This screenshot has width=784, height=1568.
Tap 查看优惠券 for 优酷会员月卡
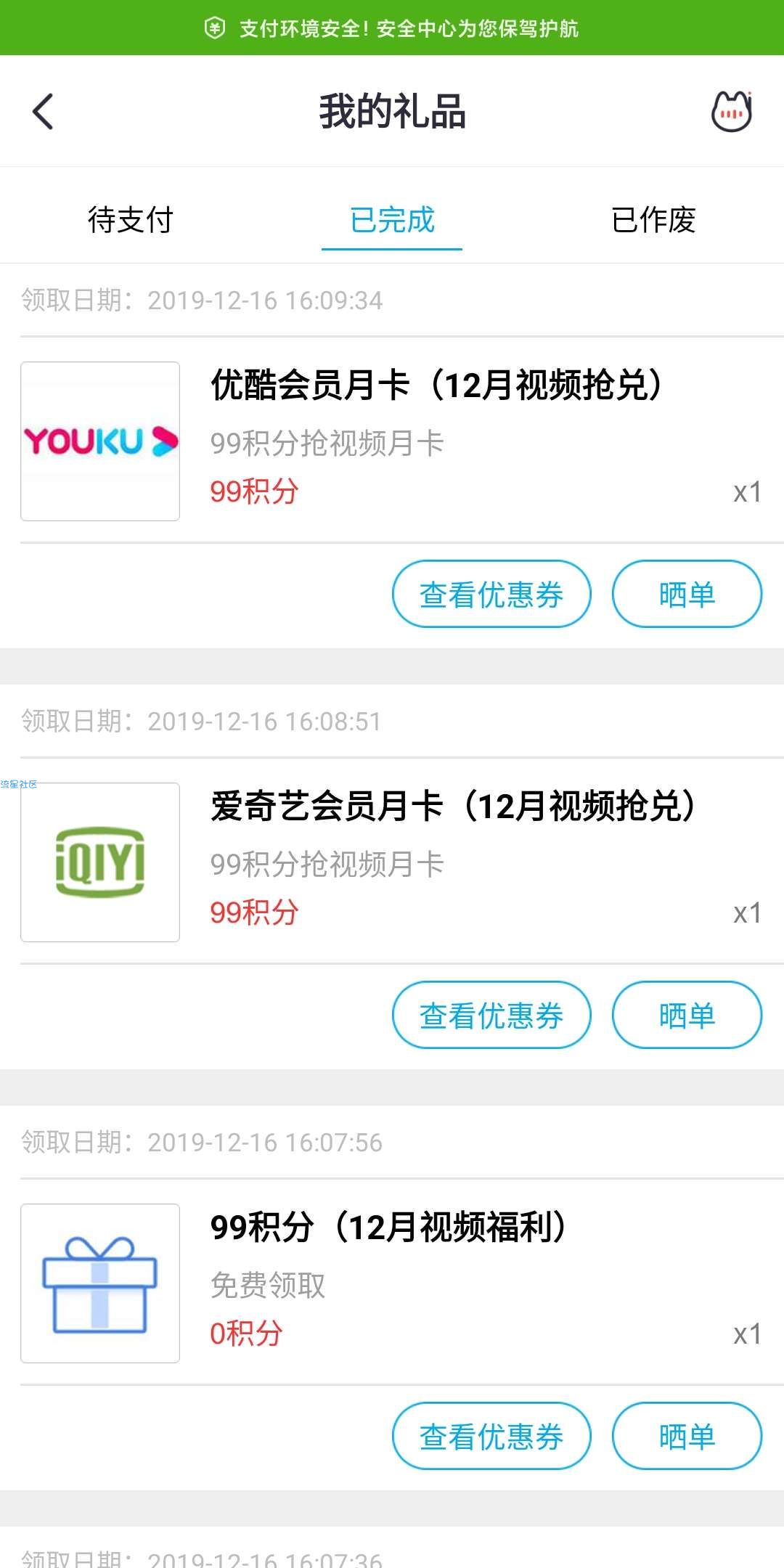tap(491, 594)
